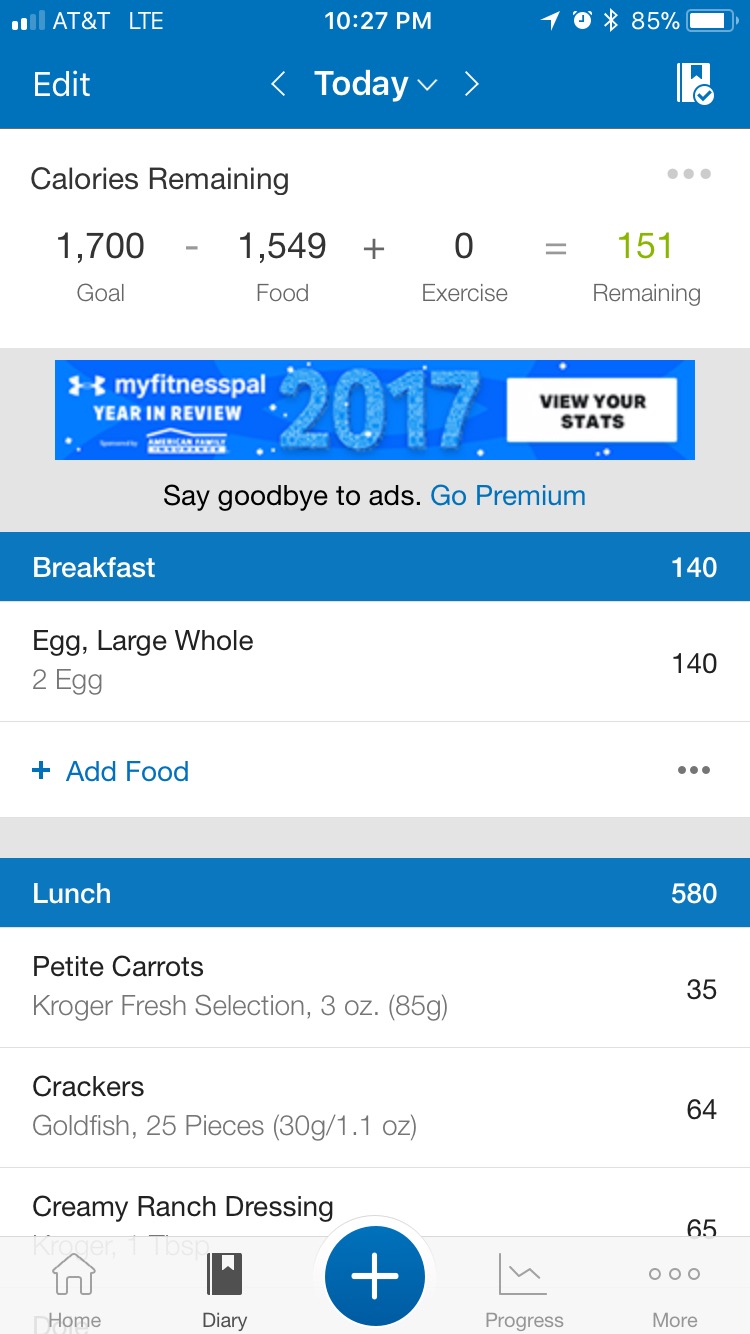Tap the complete diary icon
Viewport: 750px width, 1334px height.
695,84
